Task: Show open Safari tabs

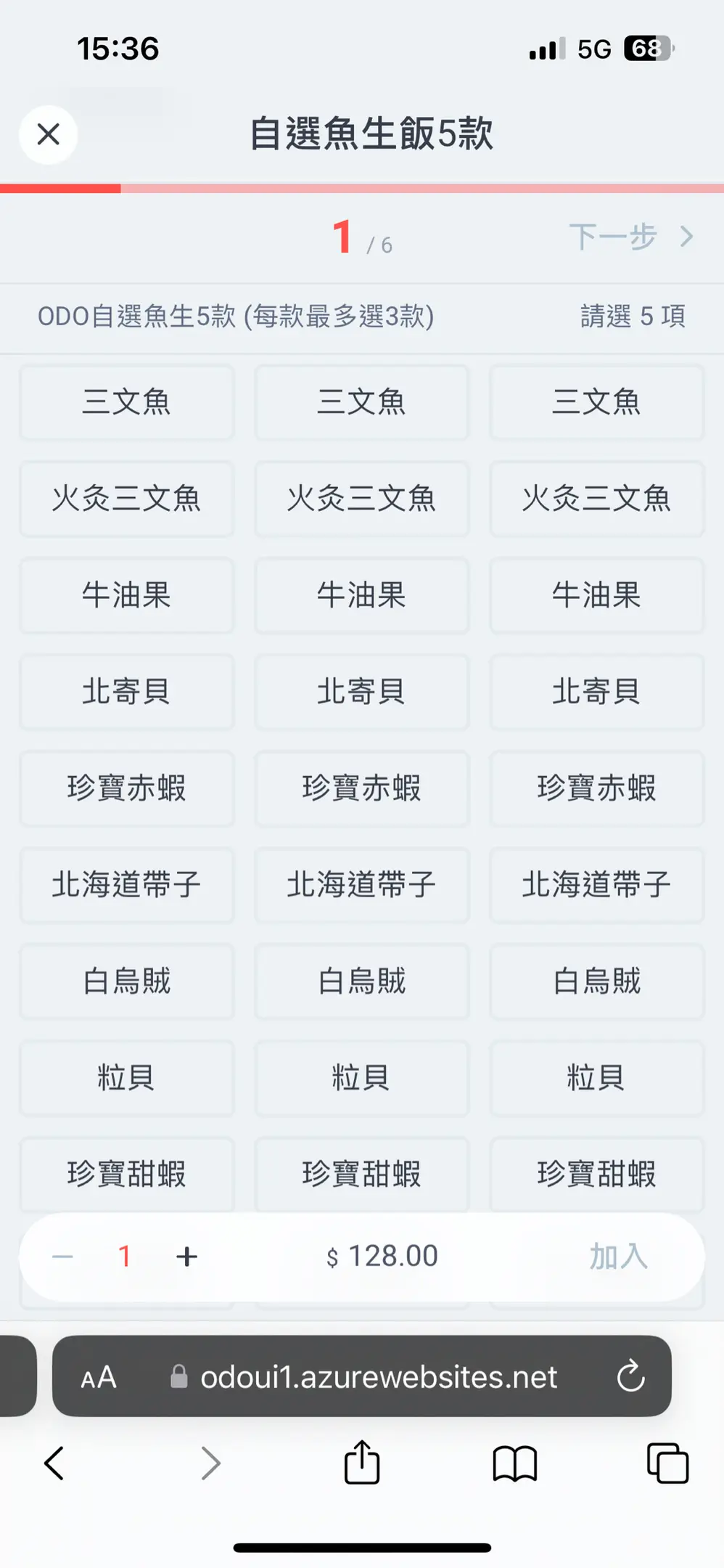Action: coord(667,1463)
